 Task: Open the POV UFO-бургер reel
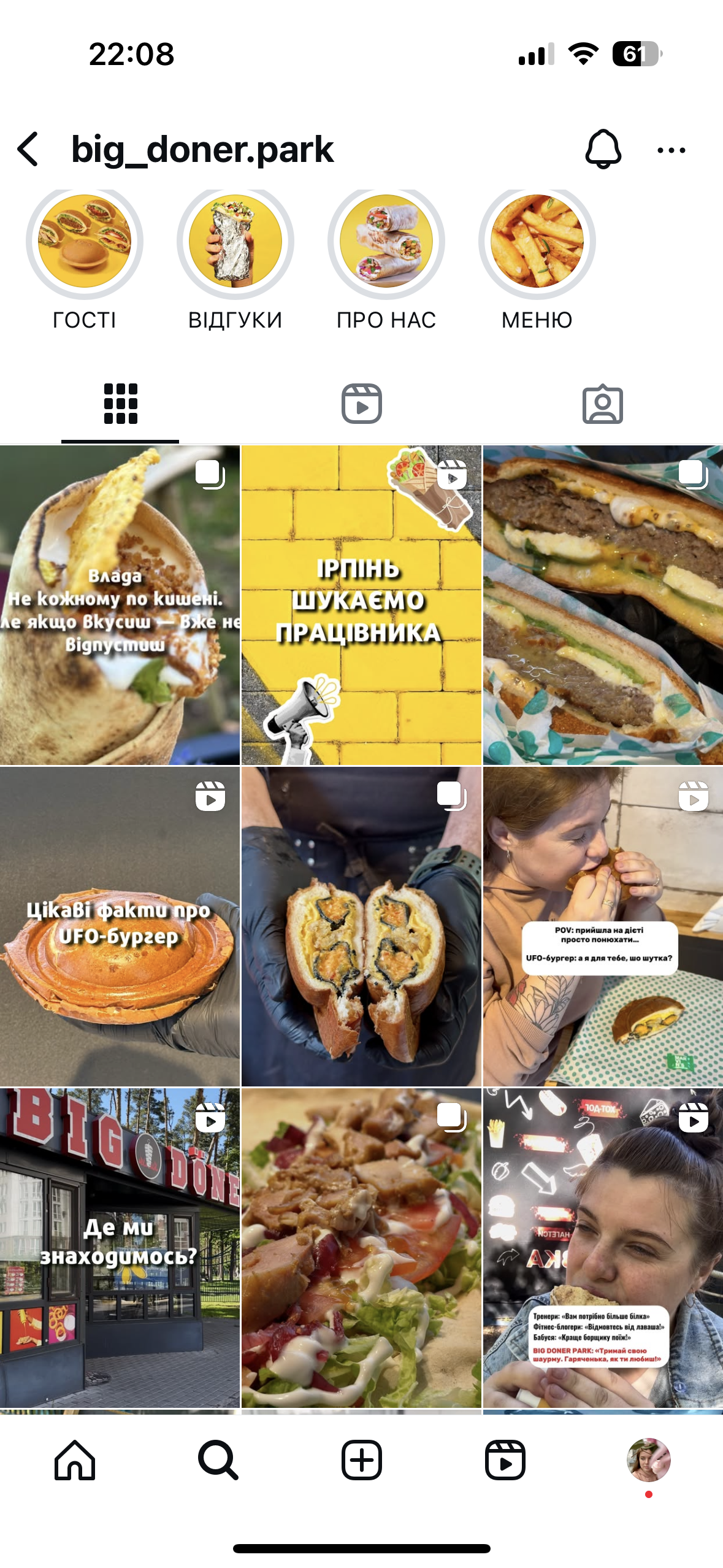pos(603,926)
